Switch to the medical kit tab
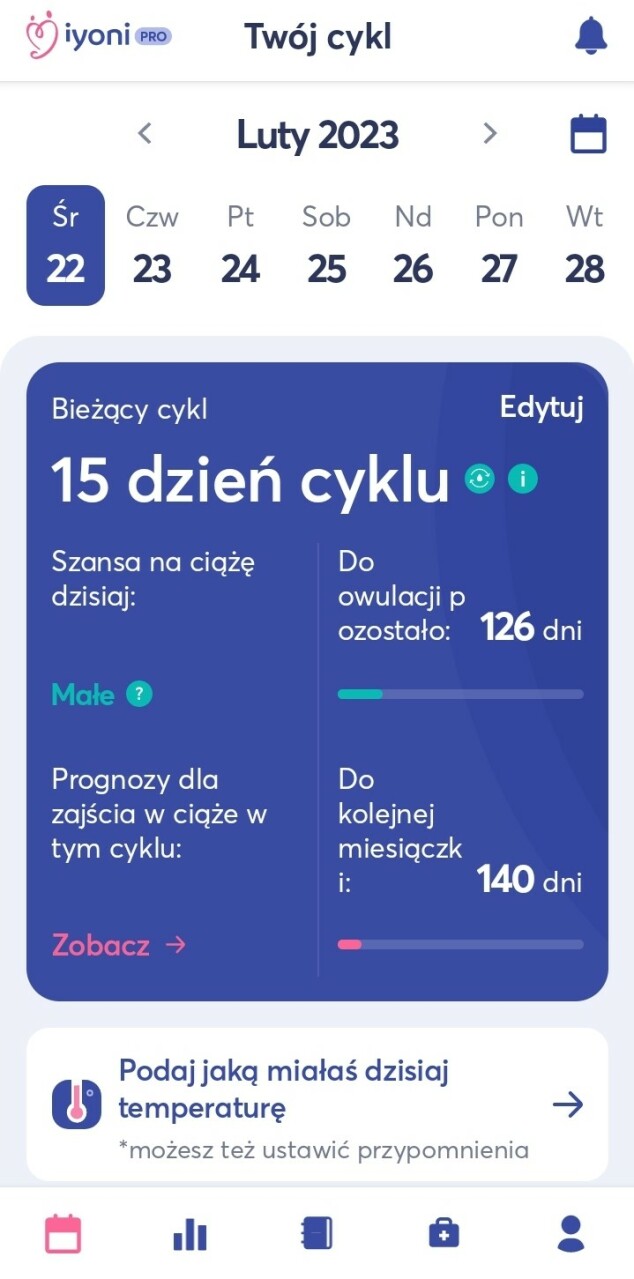The image size is (634, 1279). point(443,1234)
